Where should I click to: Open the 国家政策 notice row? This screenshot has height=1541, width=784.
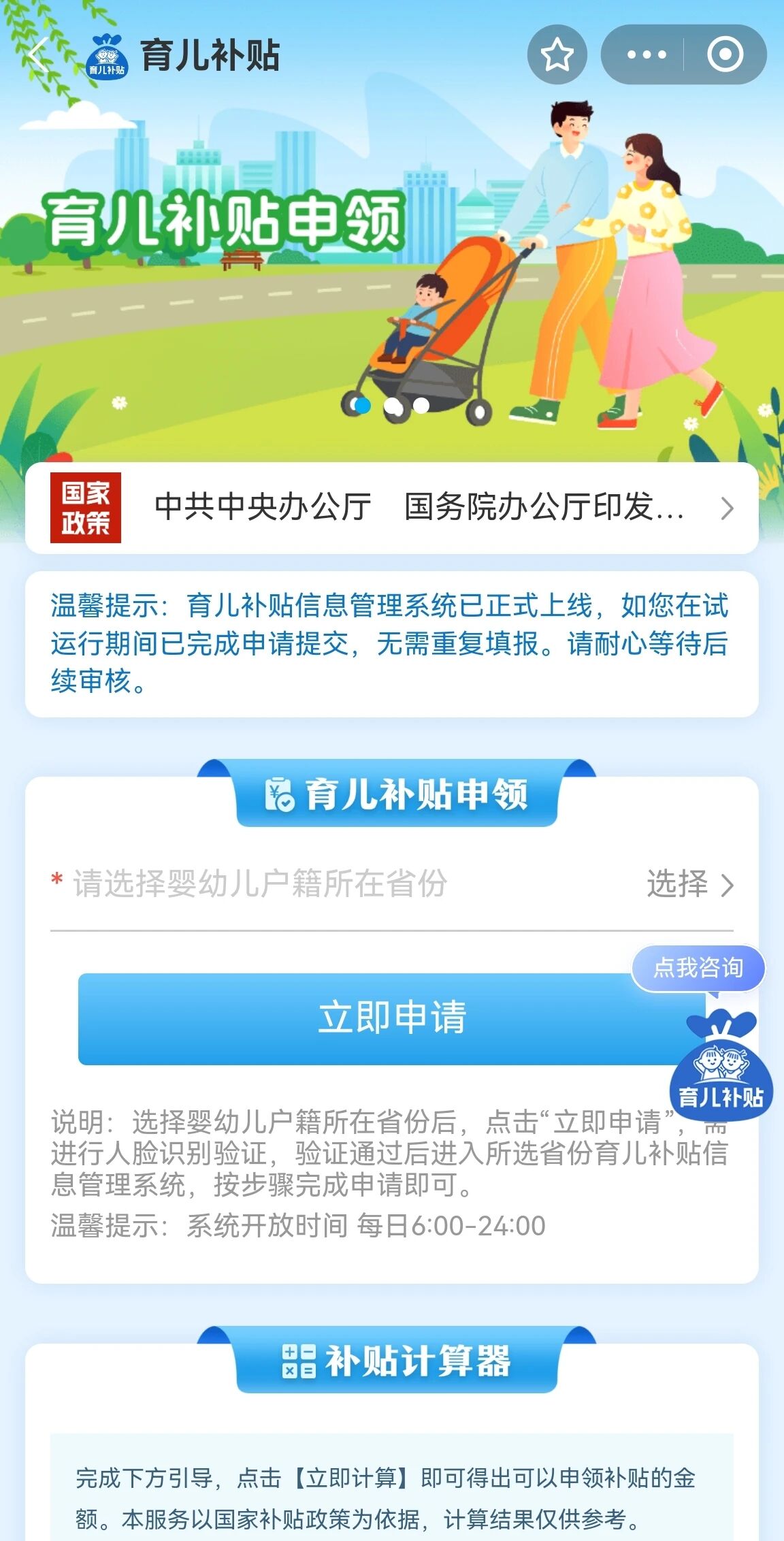(x=391, y=508)
